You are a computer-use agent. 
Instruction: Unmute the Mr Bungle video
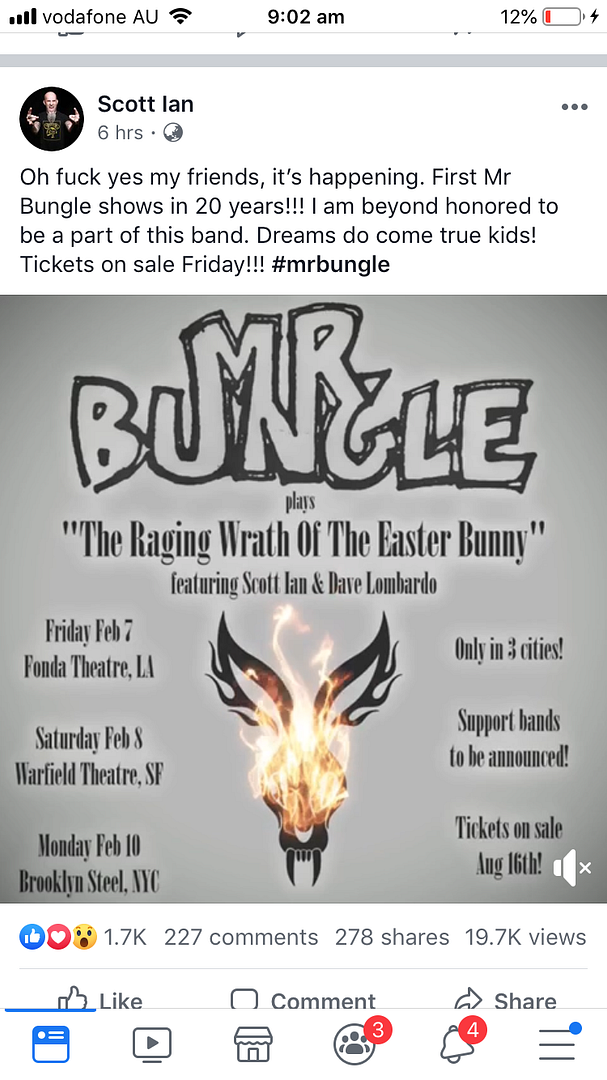click(573, 868)
